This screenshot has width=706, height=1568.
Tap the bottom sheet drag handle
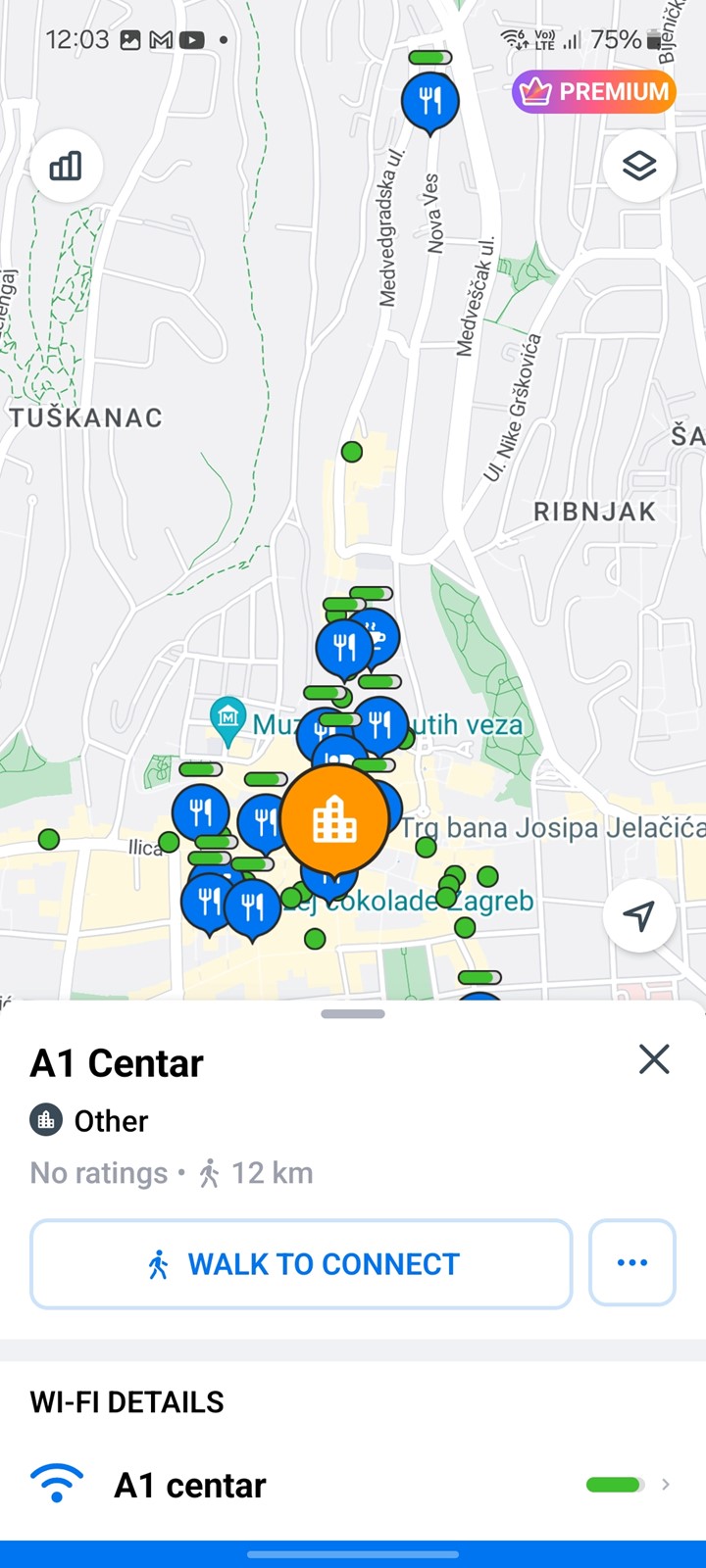pyautogui.click(x=353, y=1014)
